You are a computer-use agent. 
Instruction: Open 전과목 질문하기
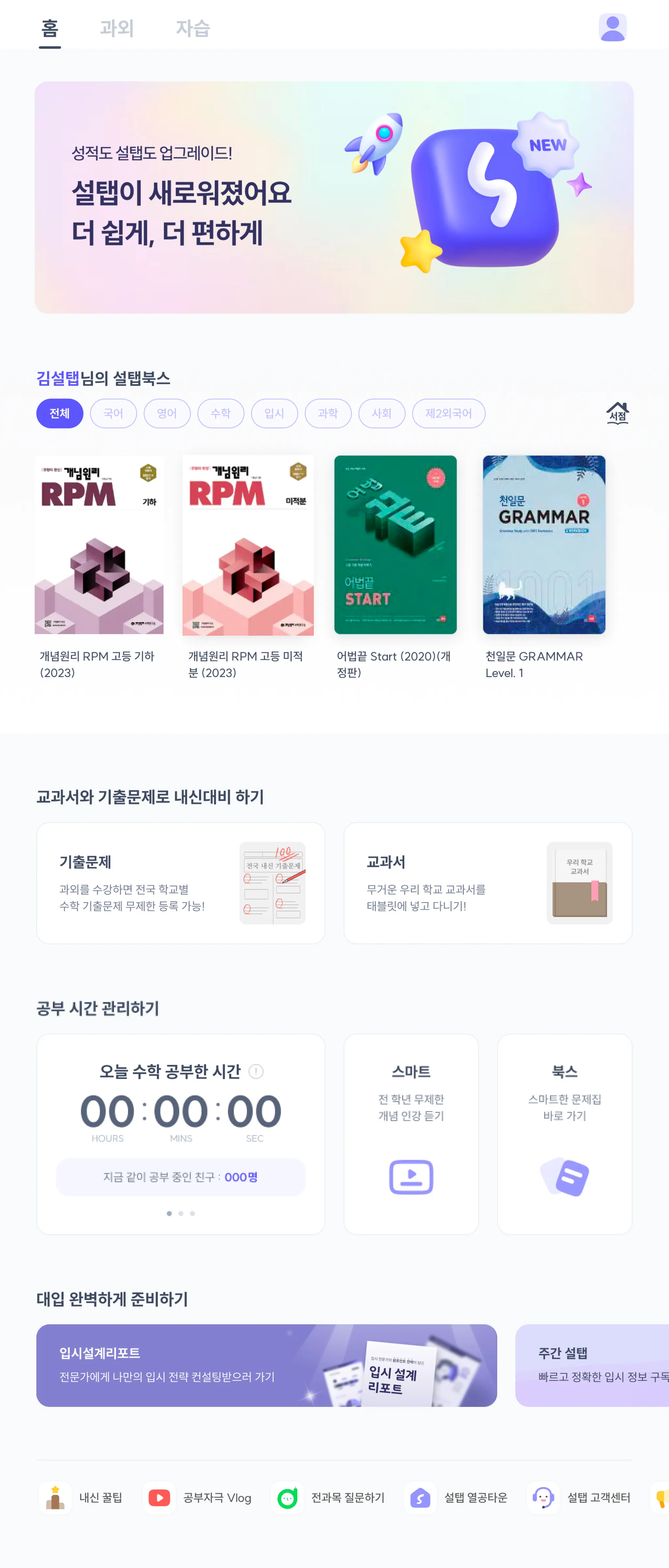pyautogui.click(x=329, y=1497)
